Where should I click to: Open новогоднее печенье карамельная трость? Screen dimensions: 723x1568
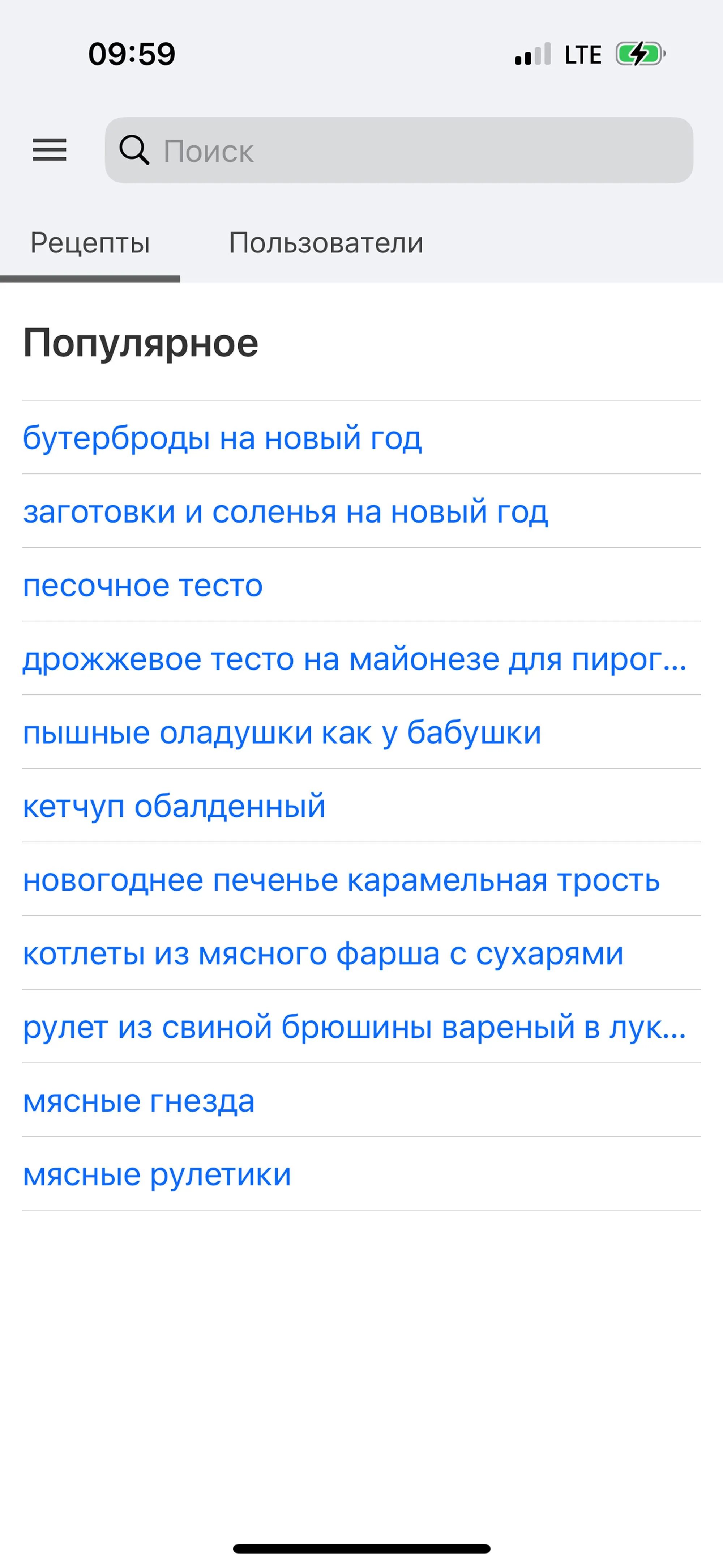pyautogui.click(x=341, y=880)
